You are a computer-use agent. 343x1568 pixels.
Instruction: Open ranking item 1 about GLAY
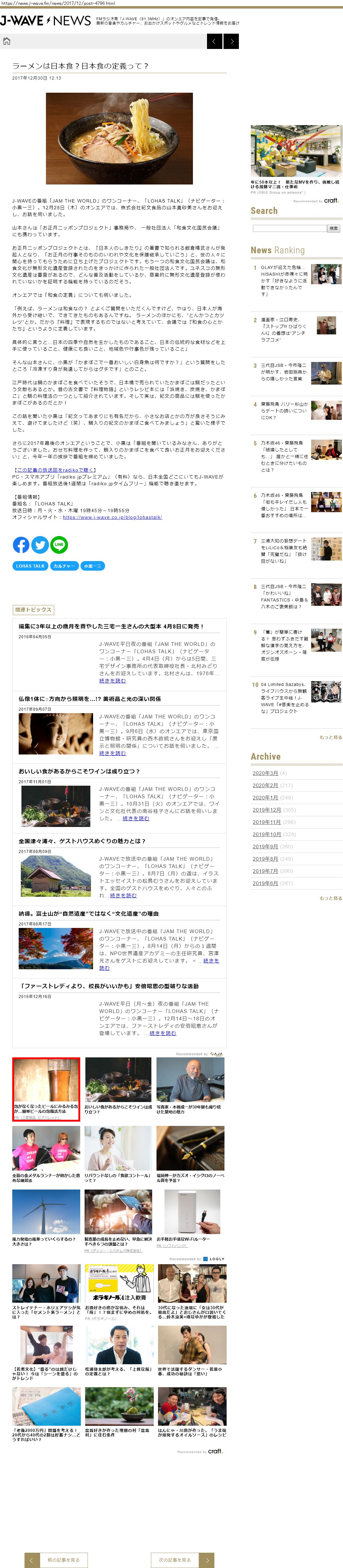tap(284, 281)
